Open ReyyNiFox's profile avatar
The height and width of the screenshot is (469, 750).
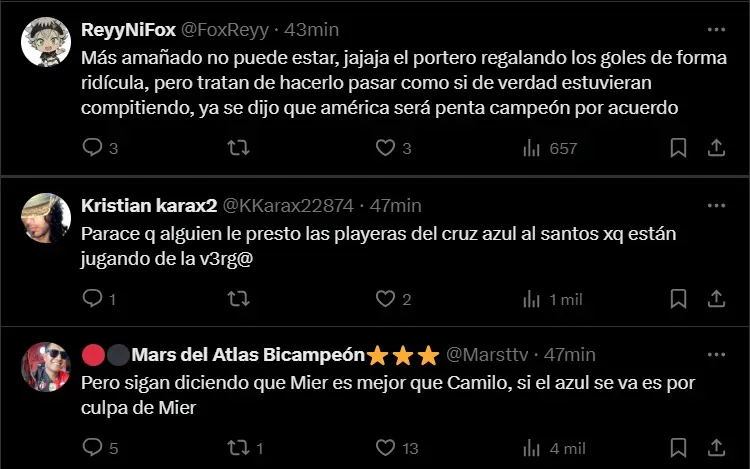(x=46, y=42)
